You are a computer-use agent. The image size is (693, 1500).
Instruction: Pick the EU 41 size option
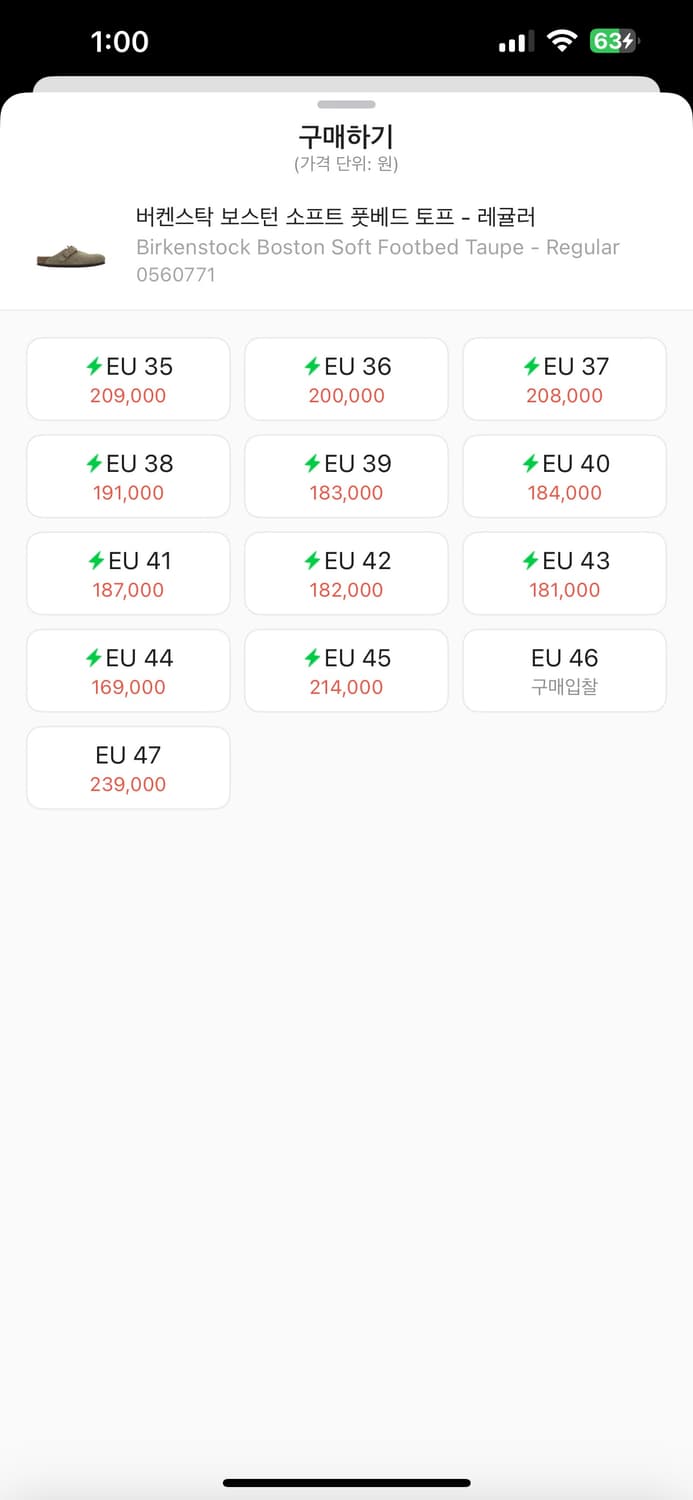tap(128, 573)
